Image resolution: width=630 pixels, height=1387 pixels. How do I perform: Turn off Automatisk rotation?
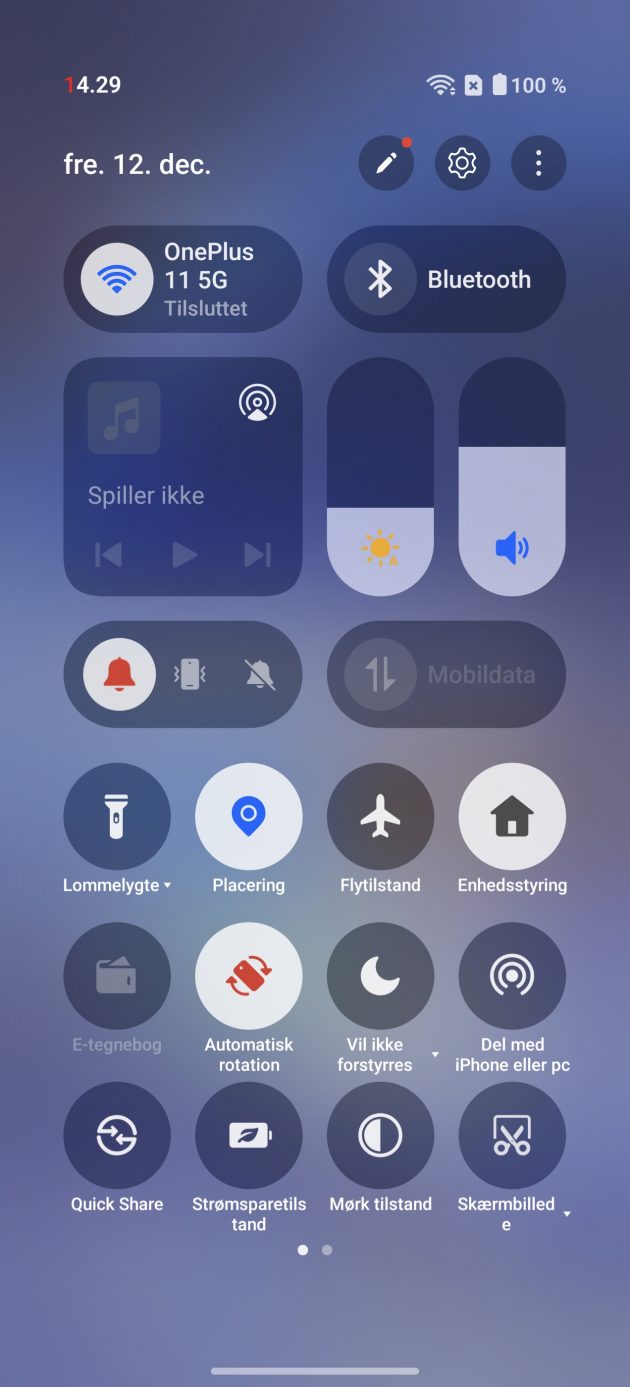(248, 975)
